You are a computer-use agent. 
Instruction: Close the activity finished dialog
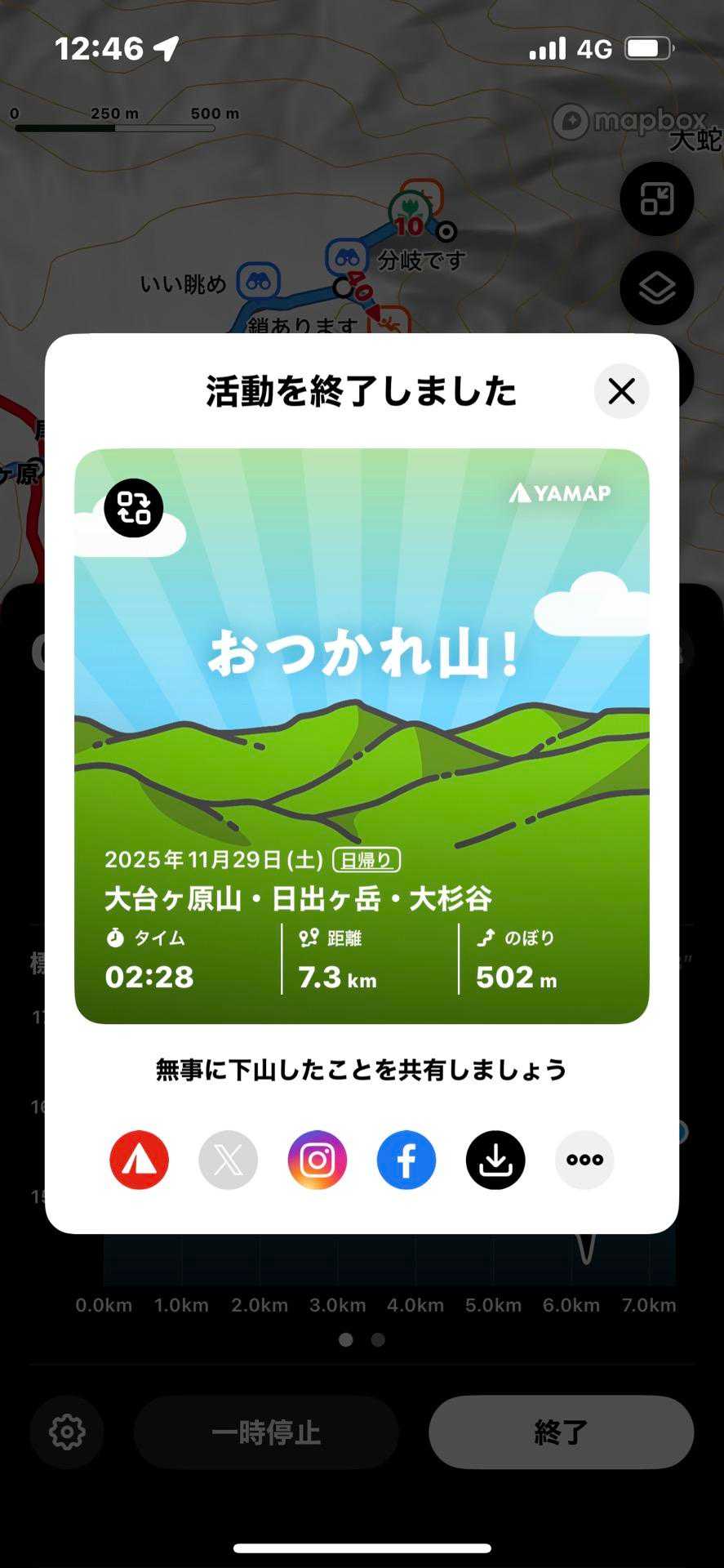tap(621, 391)
